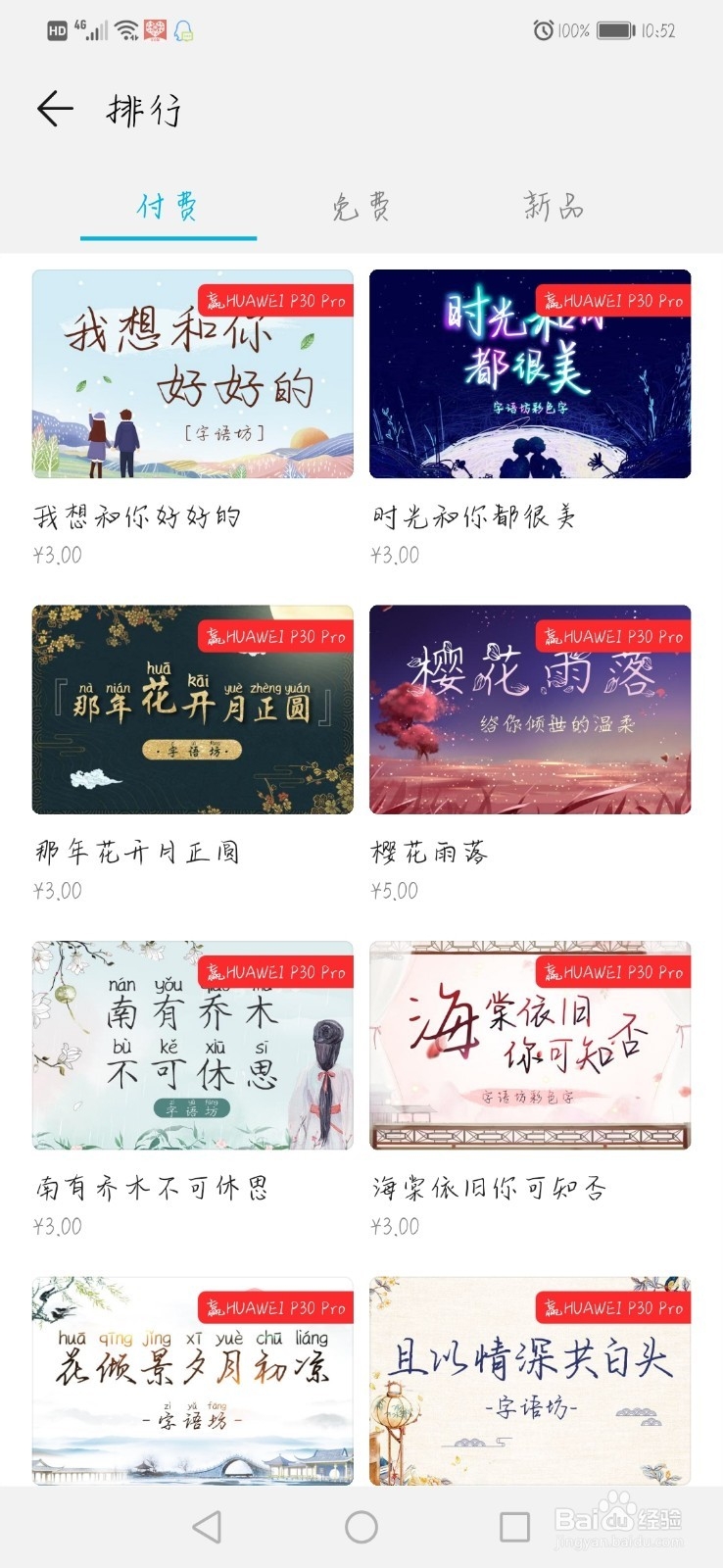723x1568 pixels.
Task: Open the 海棠依旧你可知否 font
Action: [530, 1046]
